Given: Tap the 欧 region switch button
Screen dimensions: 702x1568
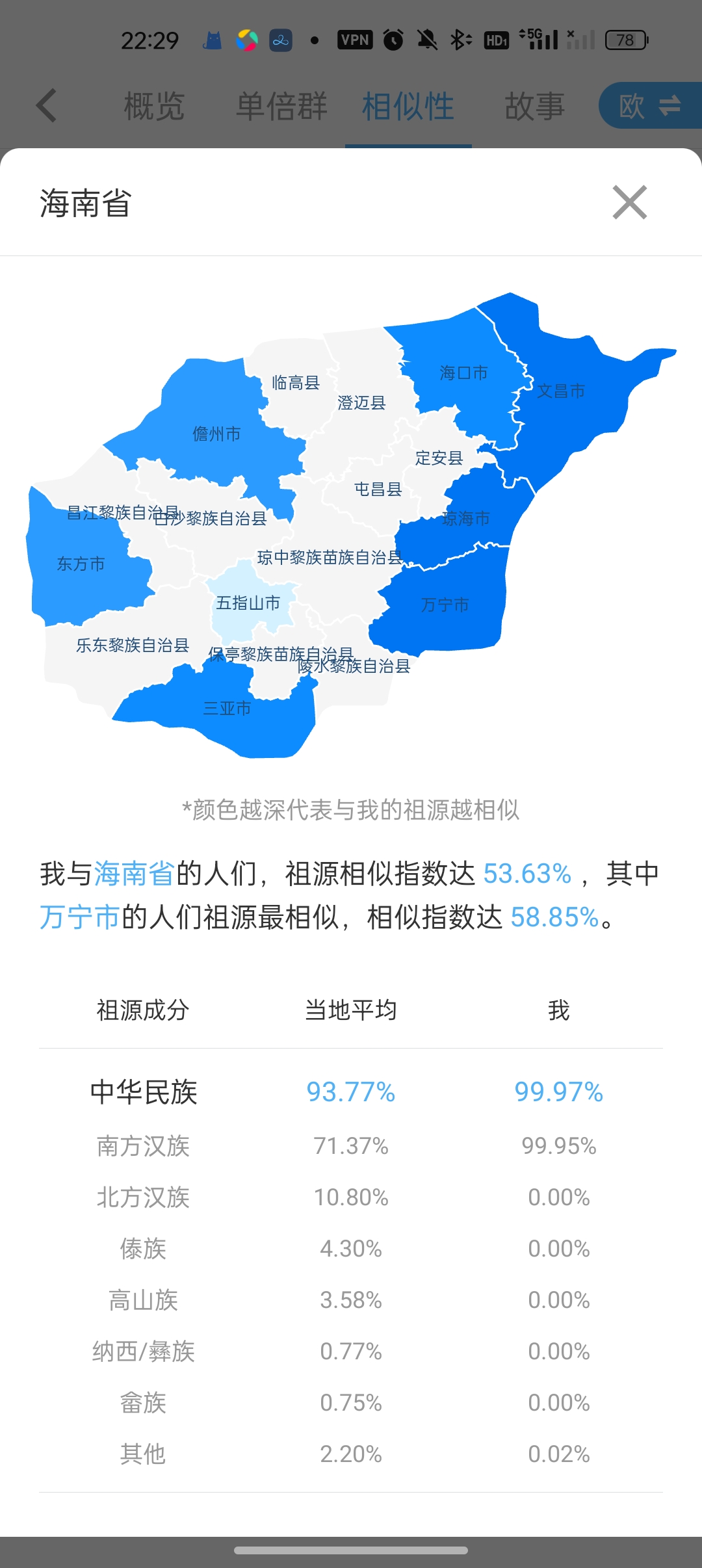Looking at the screenshot, I should point(650,105).
